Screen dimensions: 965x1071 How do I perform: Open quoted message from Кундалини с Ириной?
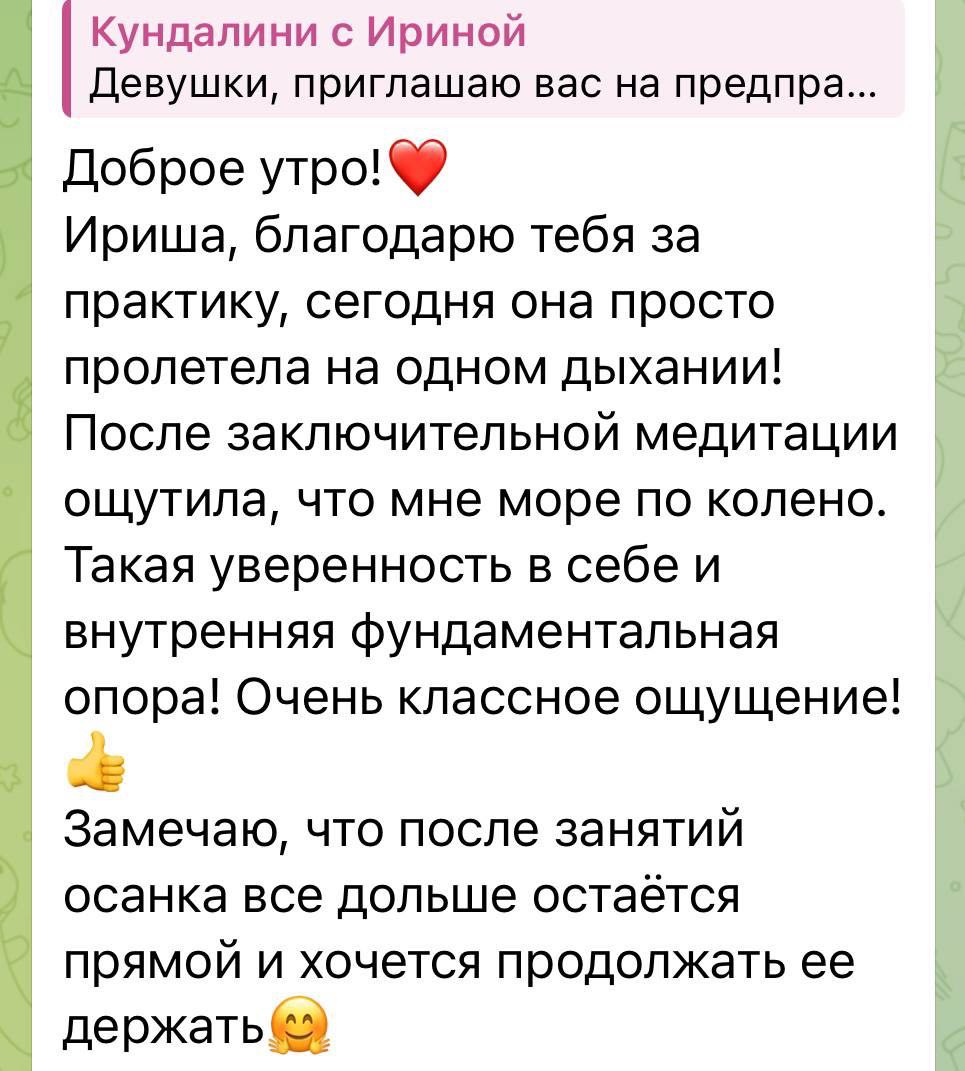480,62
